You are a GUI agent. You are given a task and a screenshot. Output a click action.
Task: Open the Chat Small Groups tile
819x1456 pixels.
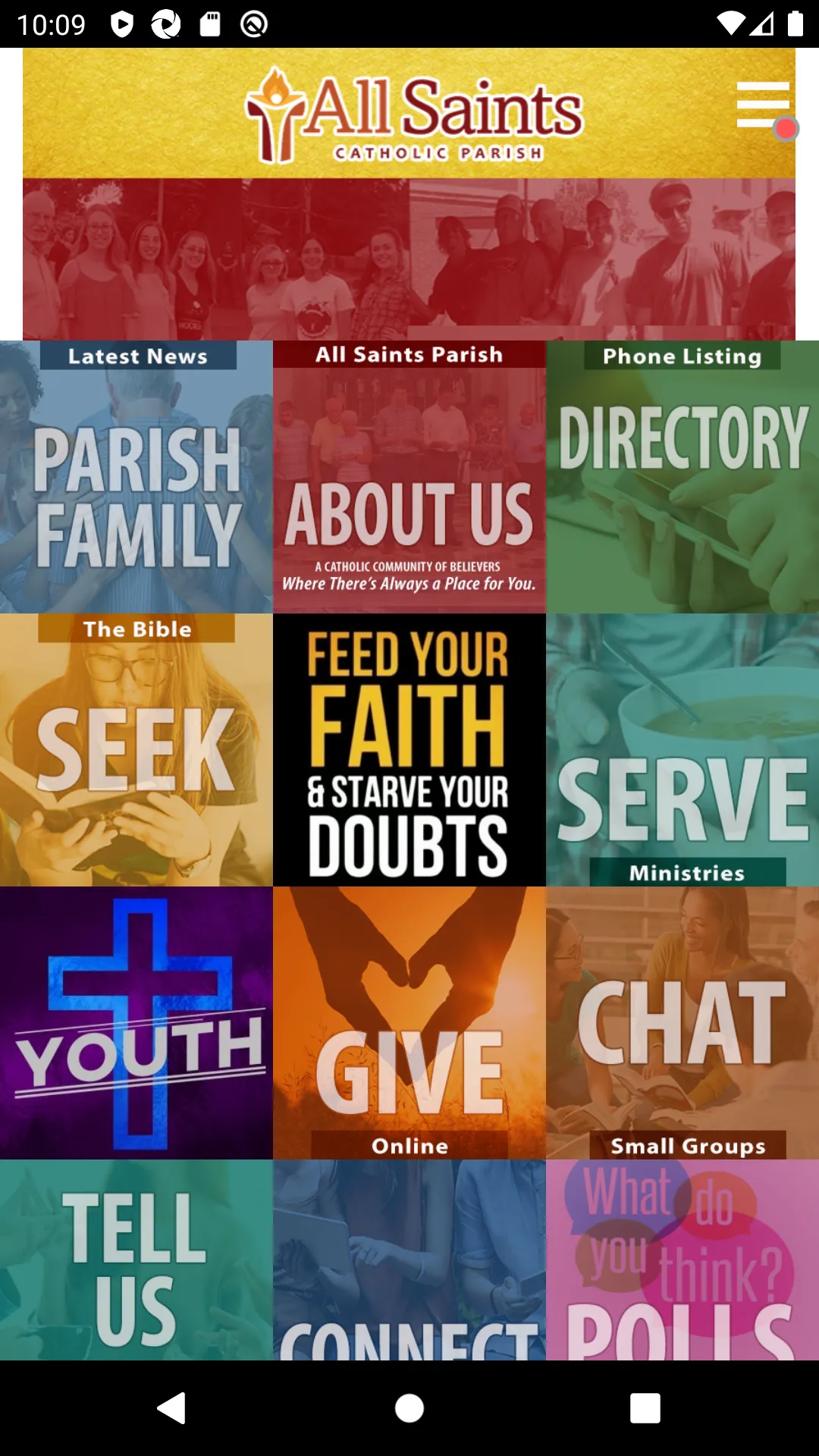[x=682, y=1024]
